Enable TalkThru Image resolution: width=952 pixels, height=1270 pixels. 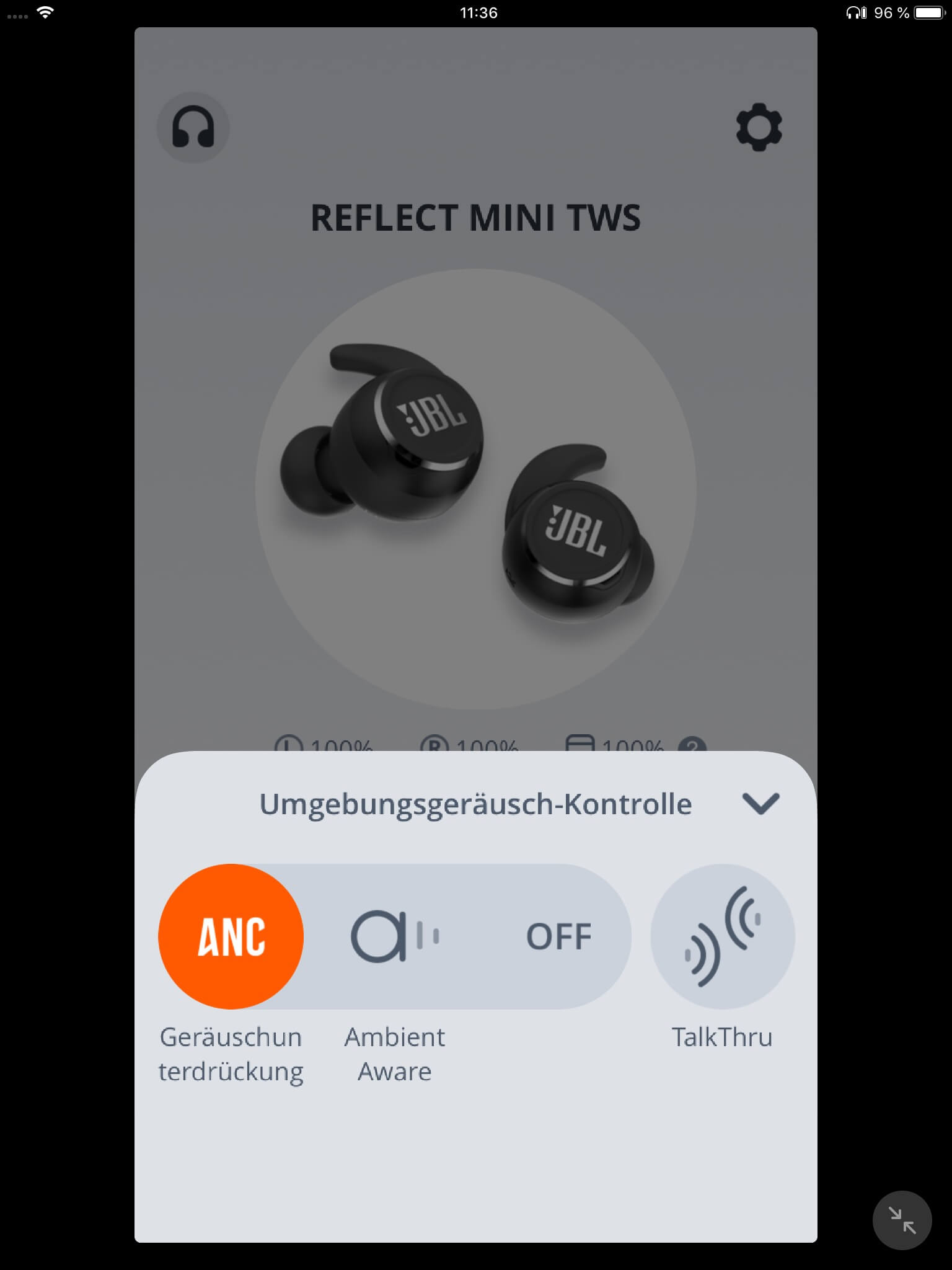(722, 936)
